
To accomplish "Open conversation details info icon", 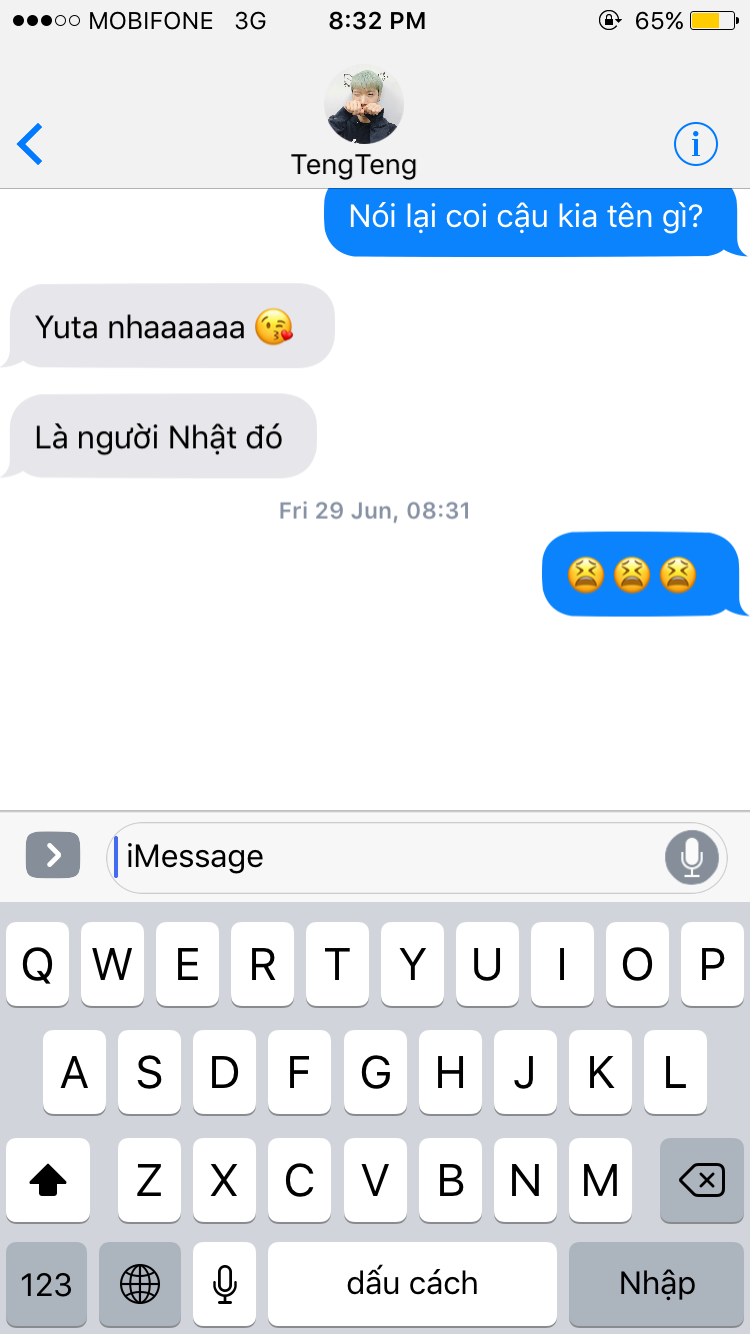I will [x=696, y=145].
